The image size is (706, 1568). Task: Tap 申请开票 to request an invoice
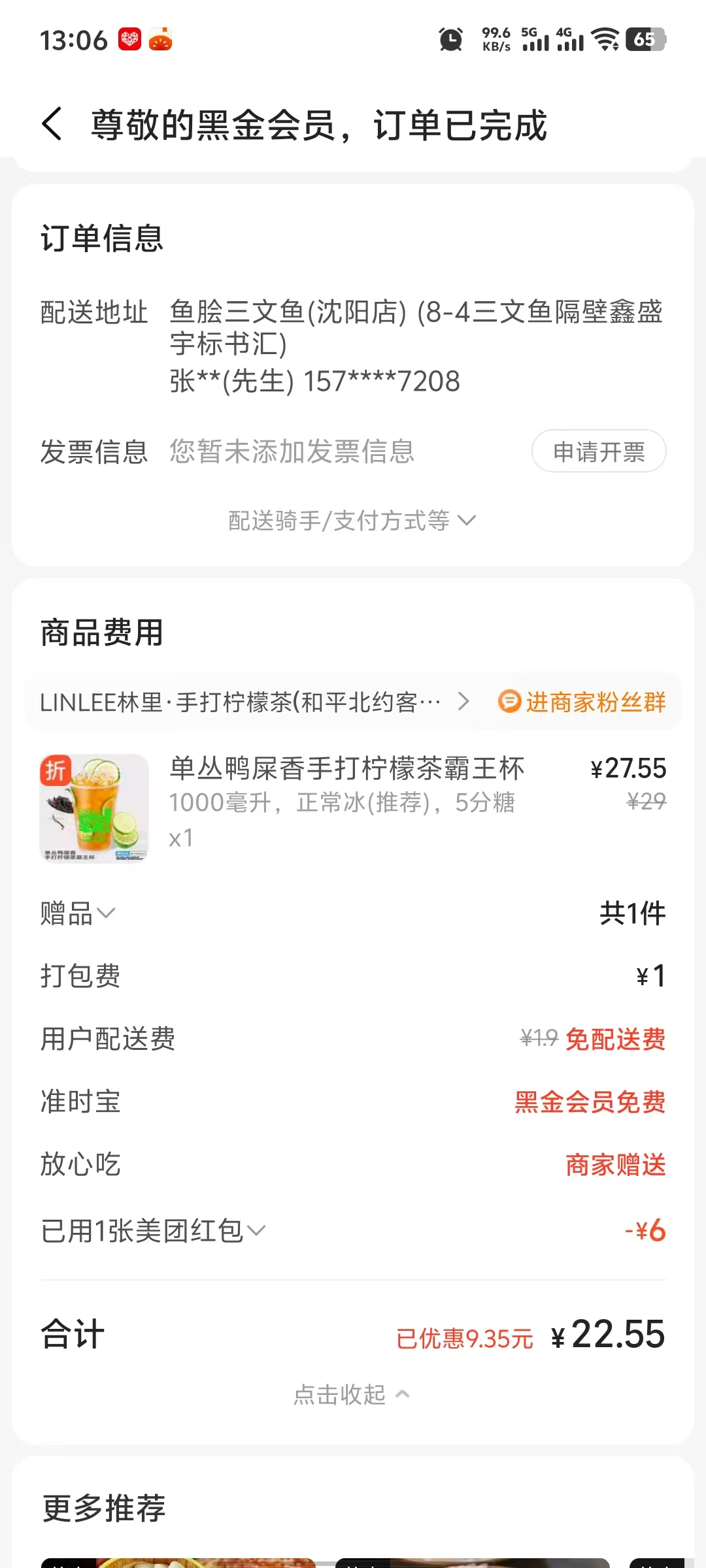599,451
